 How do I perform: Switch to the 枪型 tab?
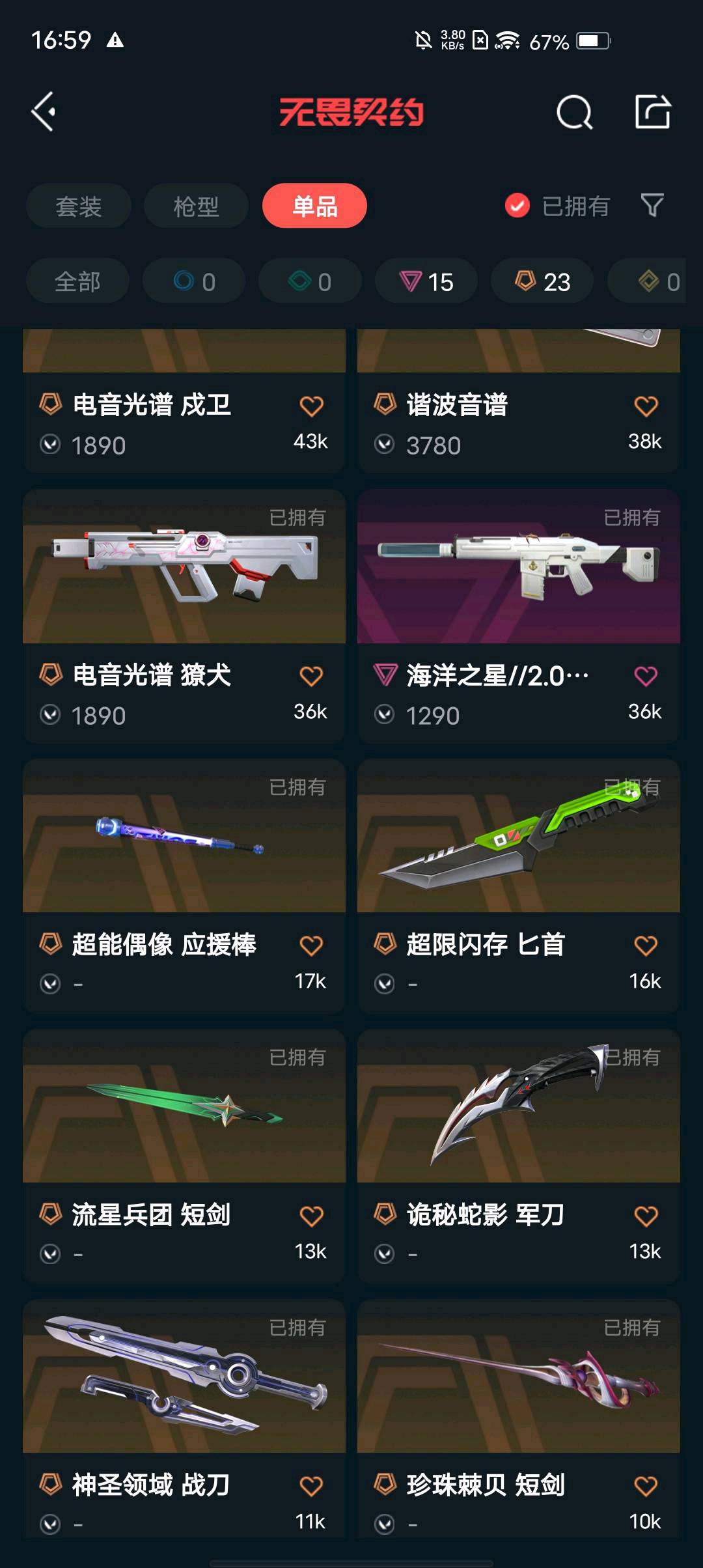pyautogui.click(x=196, y=206)
